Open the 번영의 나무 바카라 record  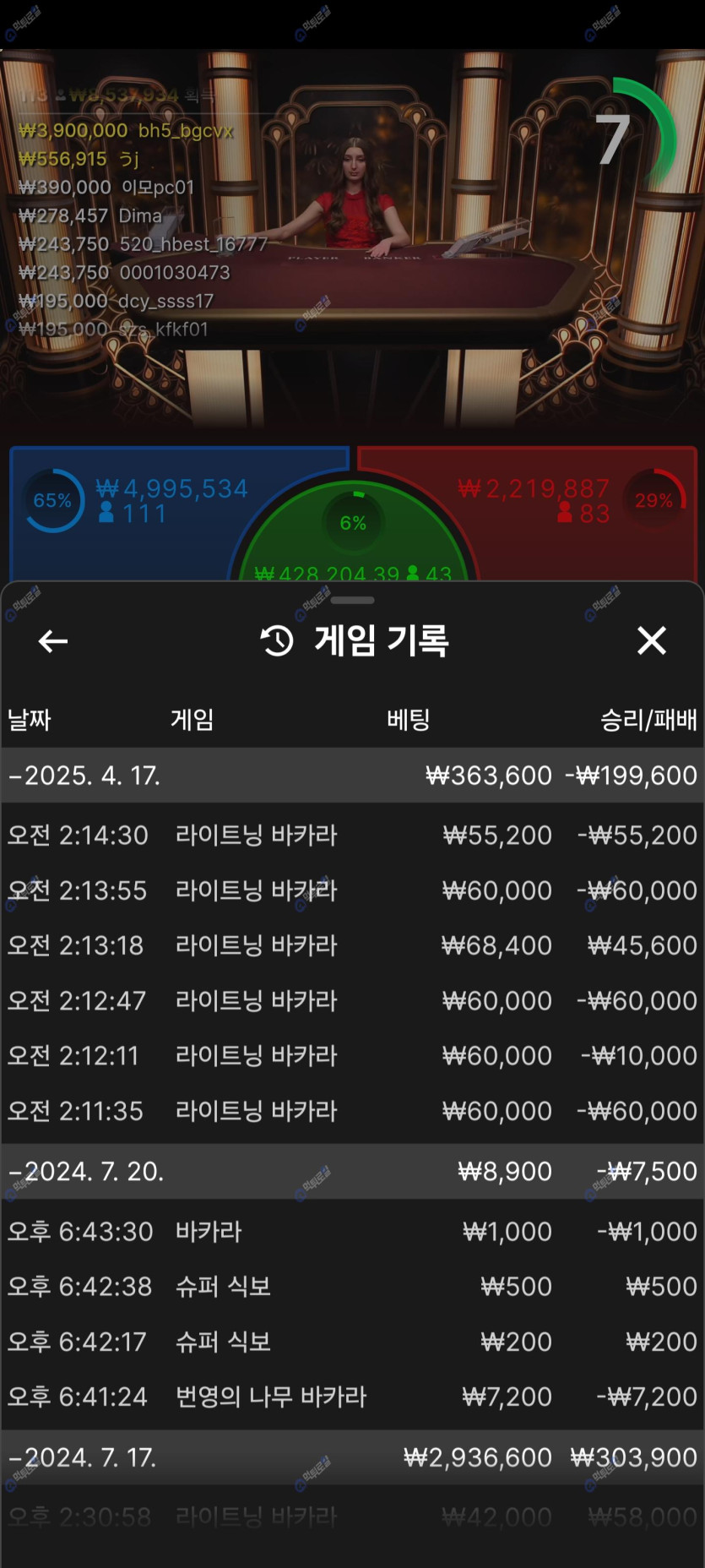click(x=352, y=1396)
